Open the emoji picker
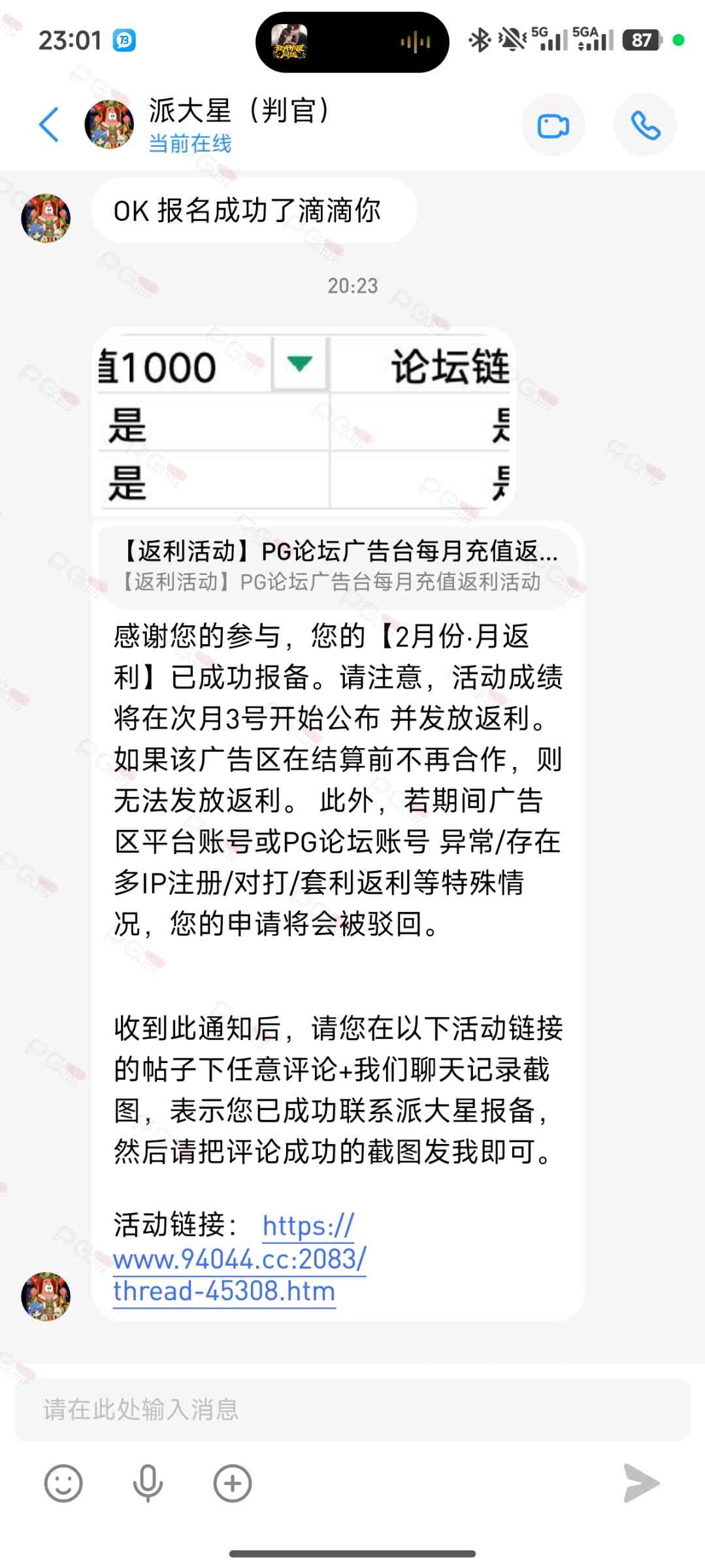The height and width of the screenshot is (1568, 705). [63, 1483]
